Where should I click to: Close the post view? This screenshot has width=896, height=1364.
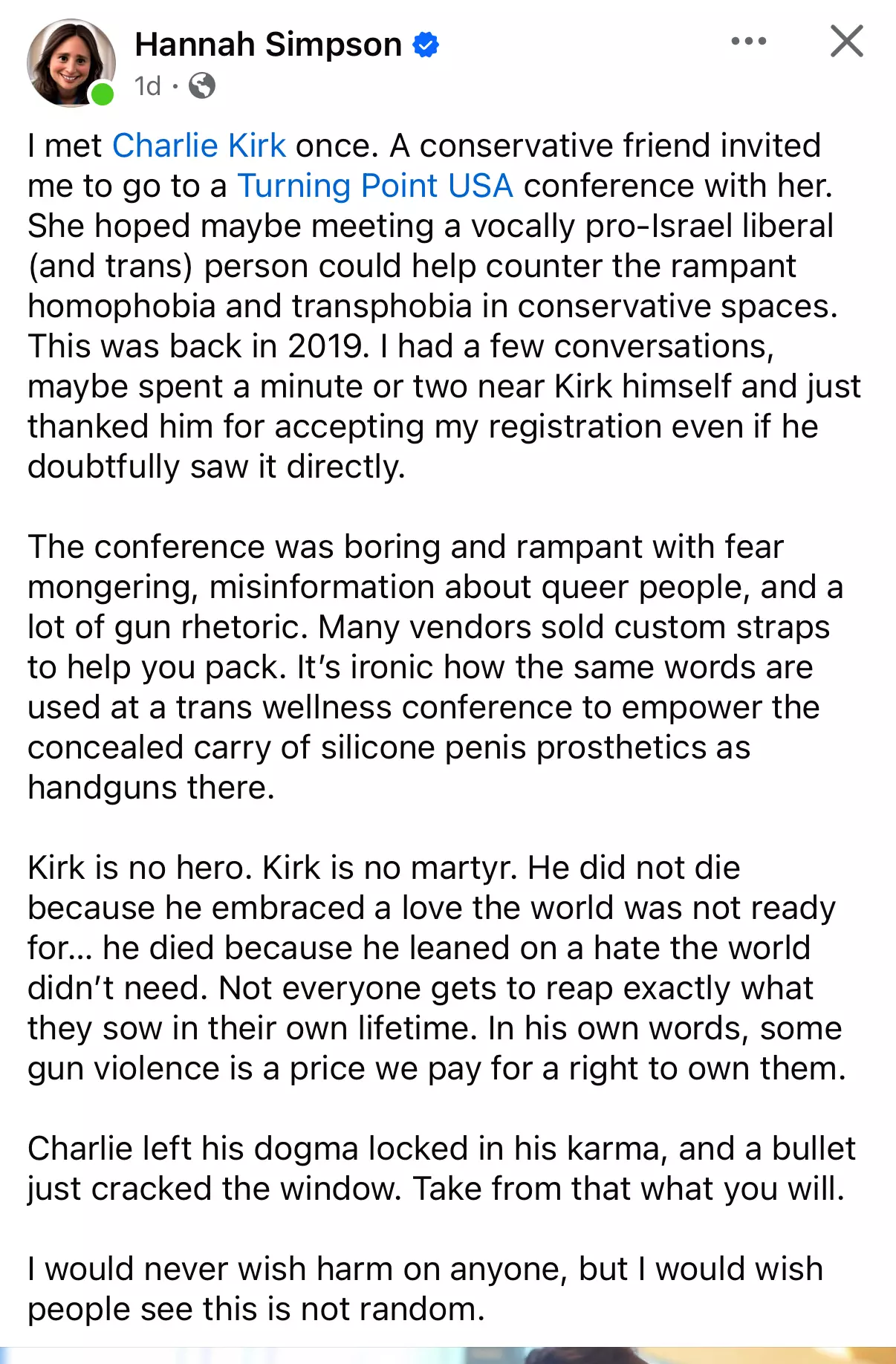click(x=846, y=42)
